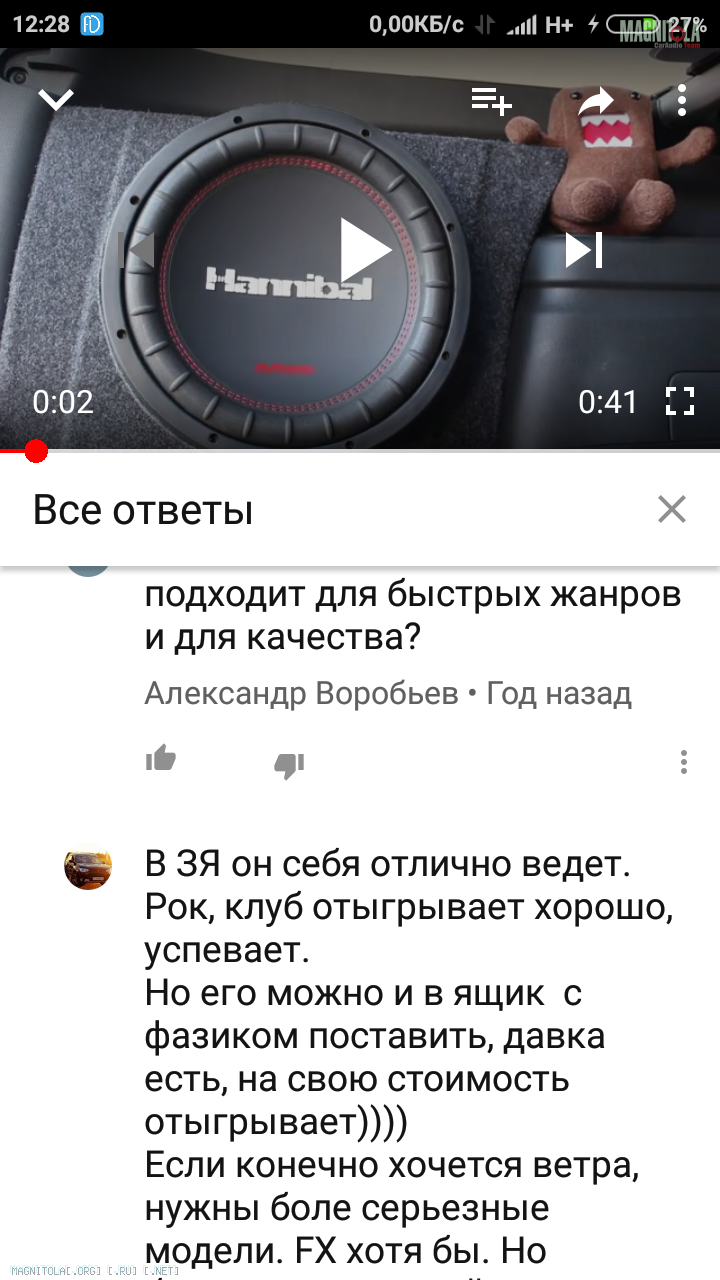Open the car avatar of the replying commenter
The width and height of the screenshot is (720, 1280).
[x=88, y=866]
